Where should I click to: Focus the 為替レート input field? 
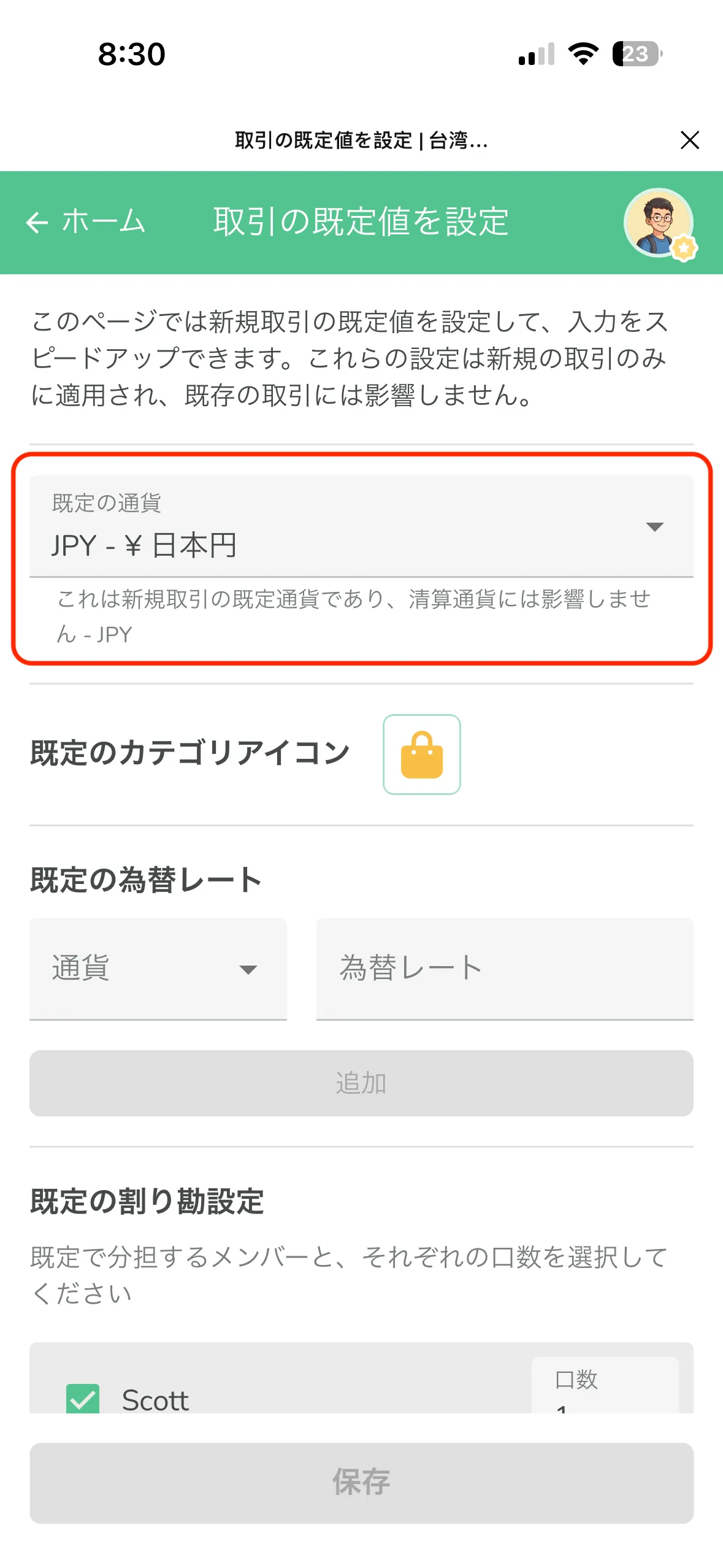504,969
